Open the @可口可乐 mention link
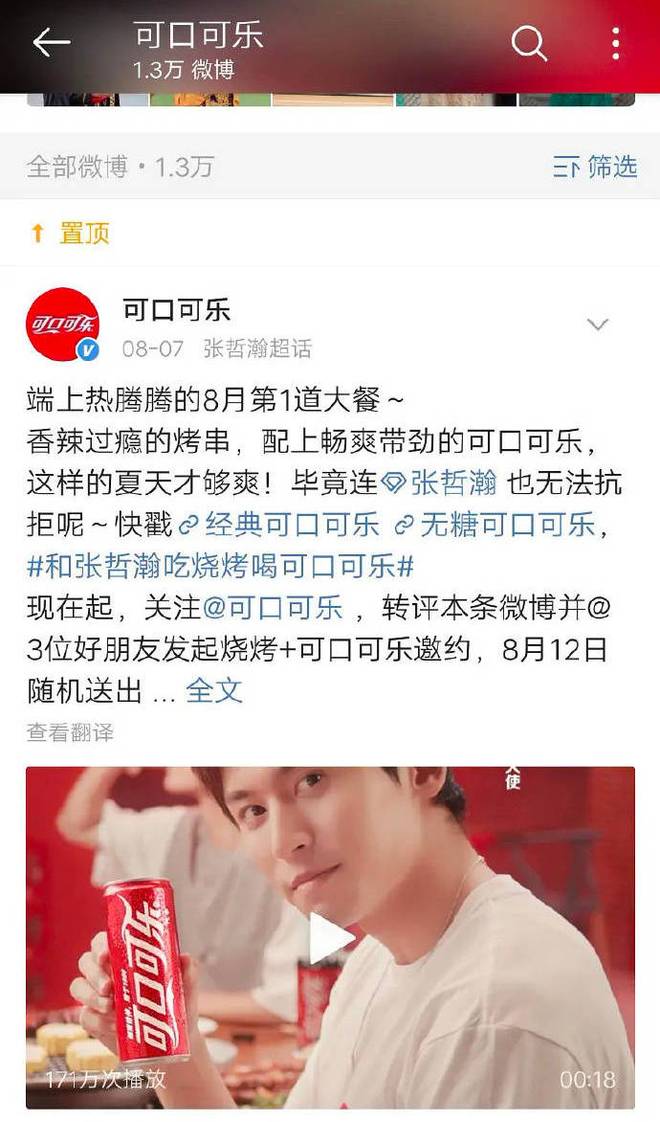Viewport: 660px width, 1122px height. [x=273, y=607]
